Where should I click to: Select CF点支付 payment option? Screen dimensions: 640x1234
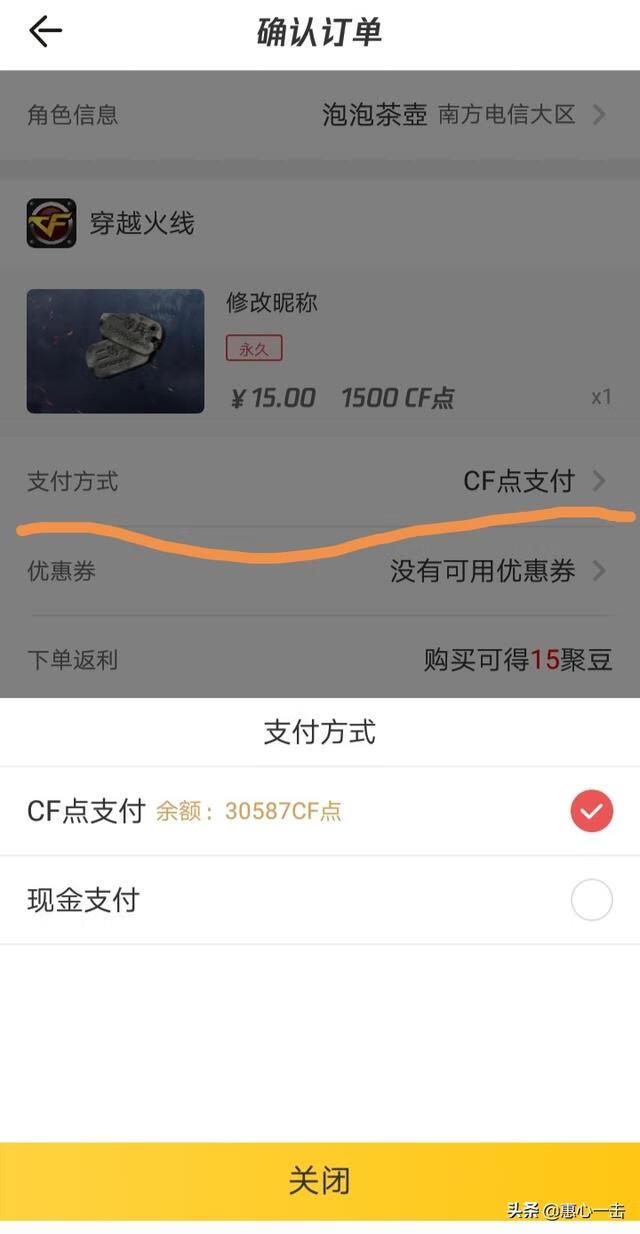click(x=590, y=811)
